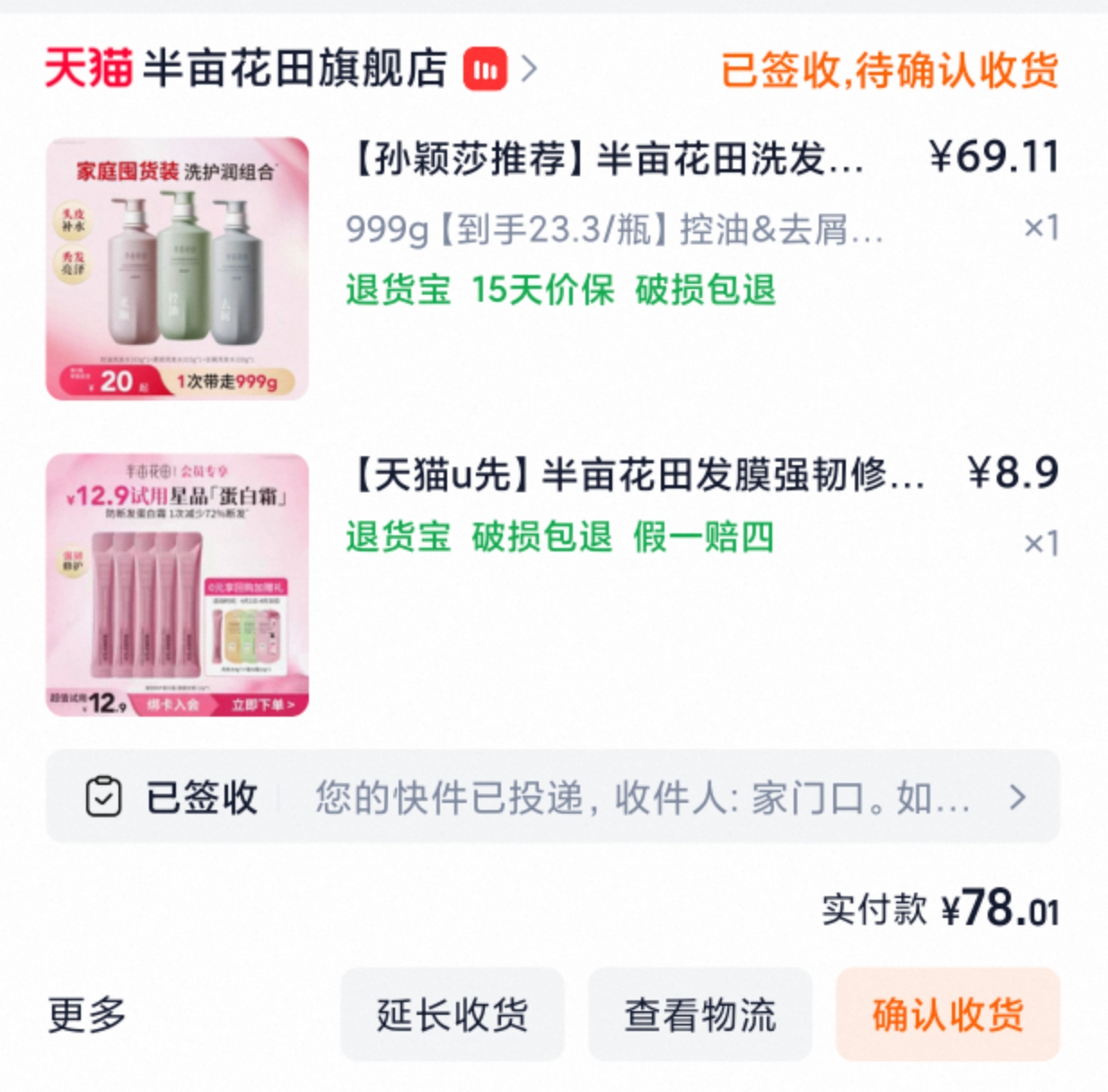View the 已签收 delivery status details

[x=552, y=797]
